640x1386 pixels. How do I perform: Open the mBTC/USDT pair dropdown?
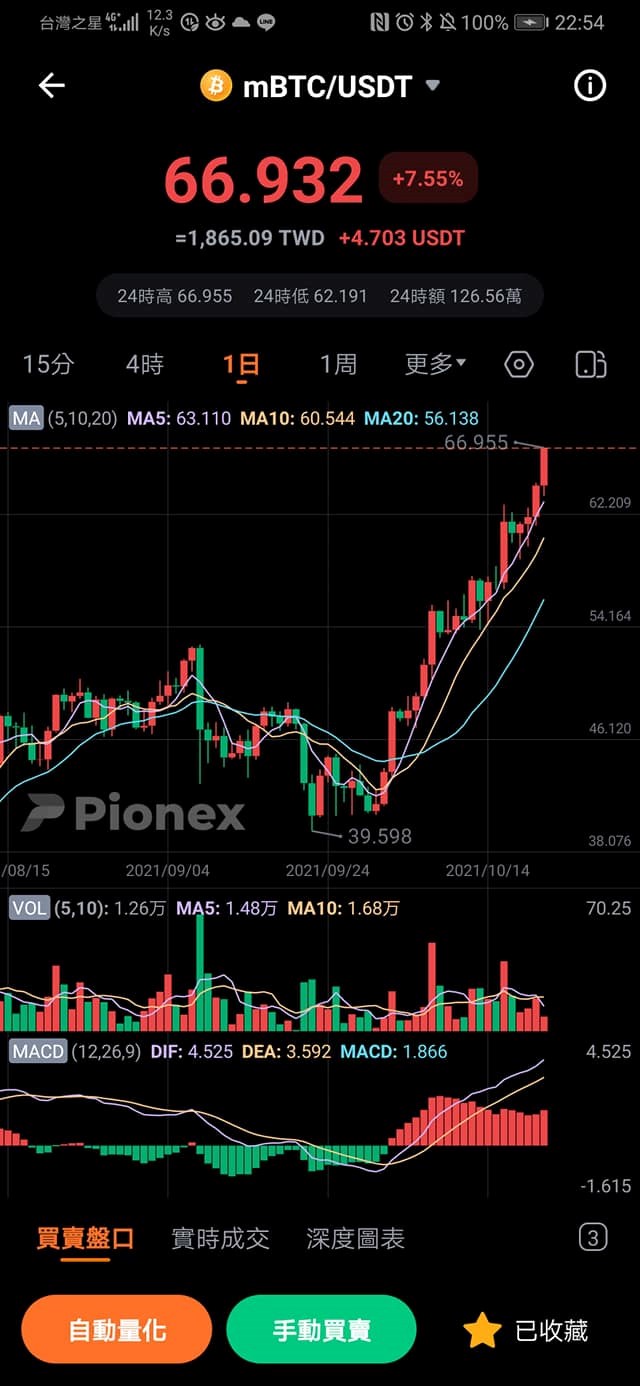click(x=432, y=86)
